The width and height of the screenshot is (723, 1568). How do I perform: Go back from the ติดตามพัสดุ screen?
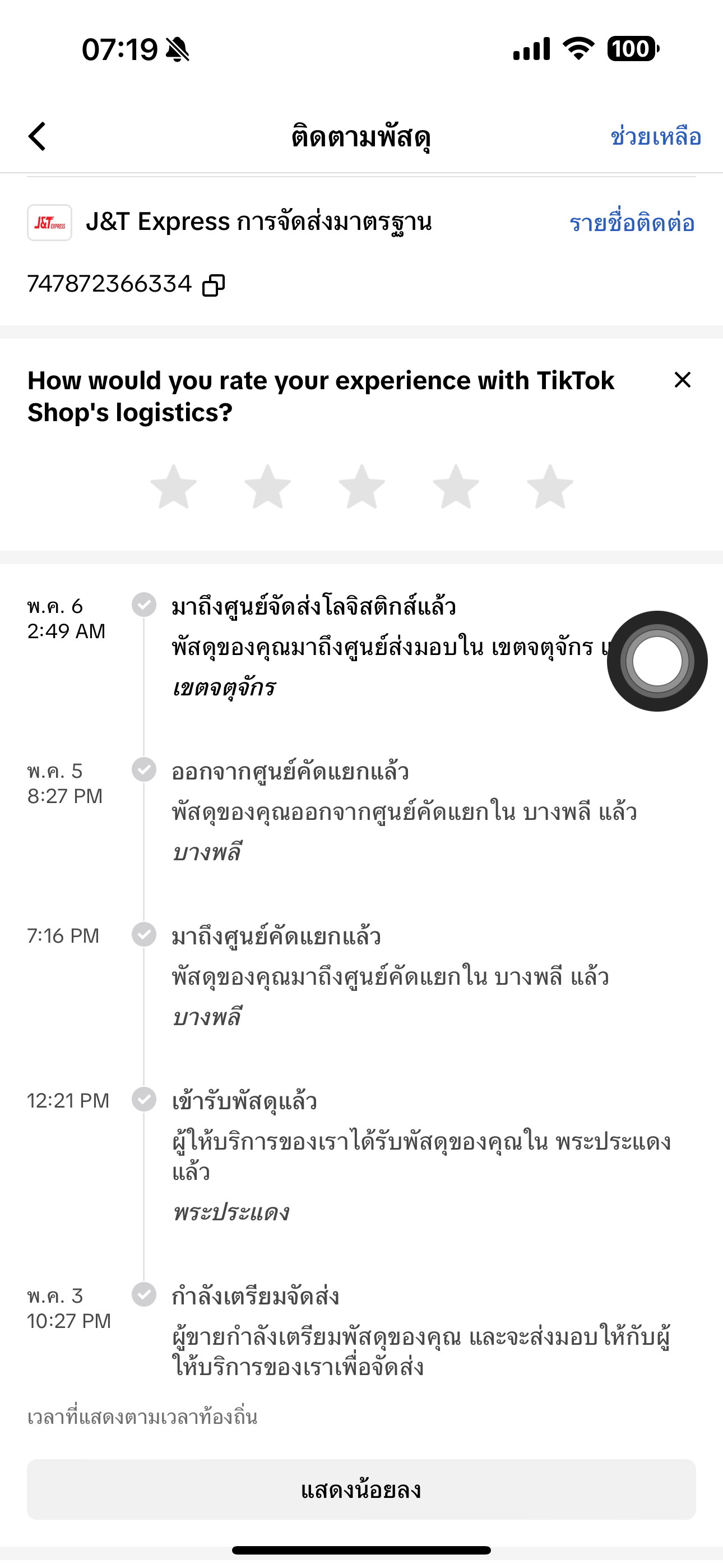[x=38, y=136]
